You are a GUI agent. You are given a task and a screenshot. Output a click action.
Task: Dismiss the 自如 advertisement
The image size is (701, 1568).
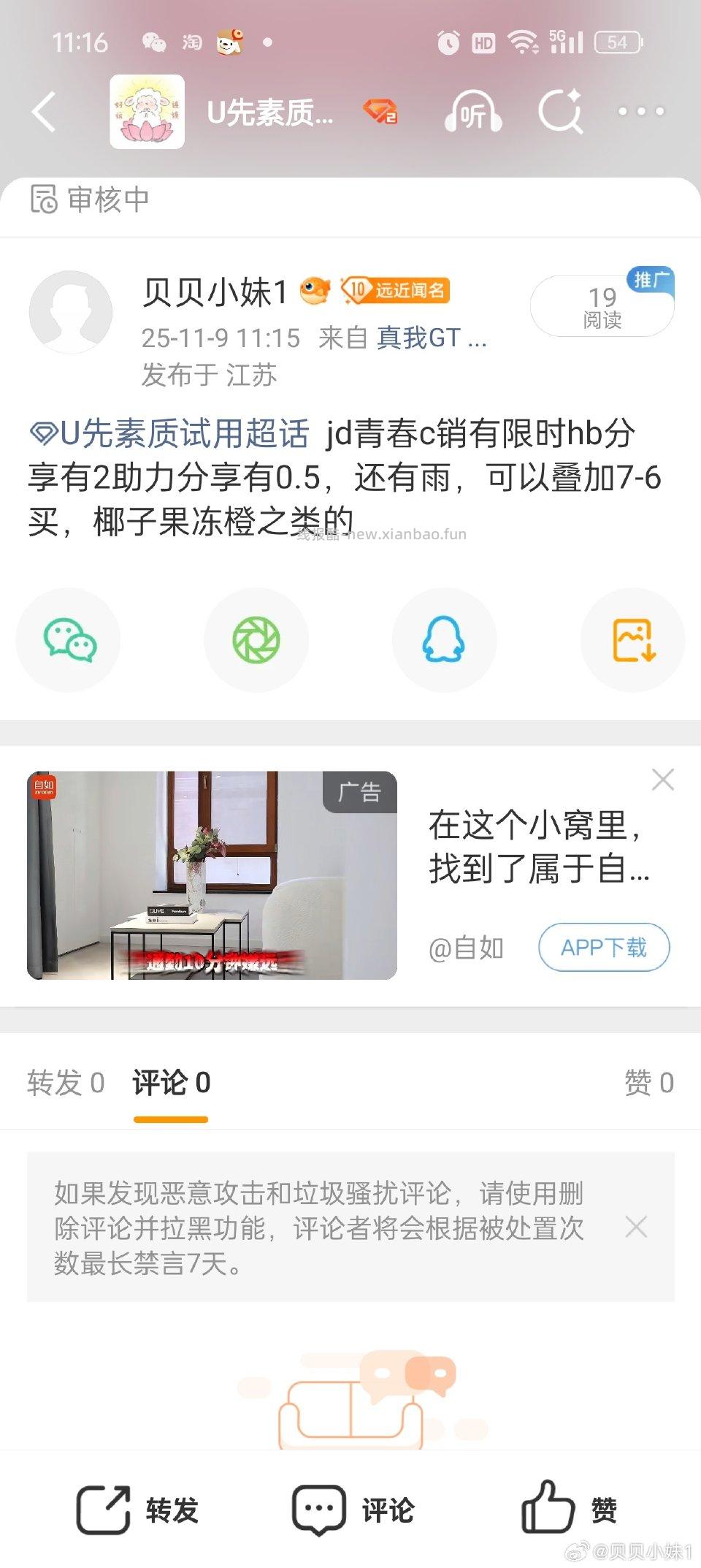663,780
